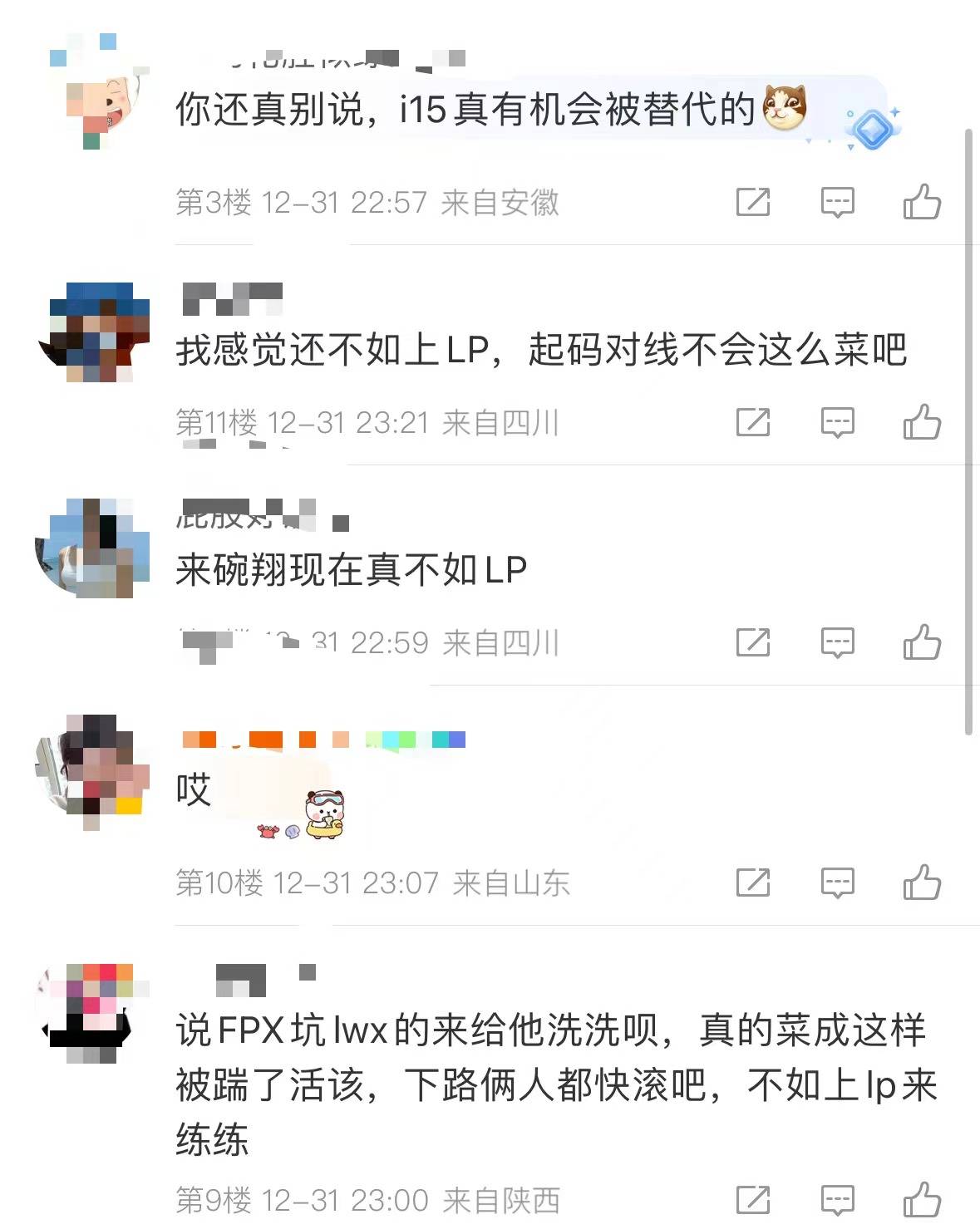Viewport: 980px width, 1229px height.
Task: Reply to the comment posted at 22:59
Action: tap(837, 642)
